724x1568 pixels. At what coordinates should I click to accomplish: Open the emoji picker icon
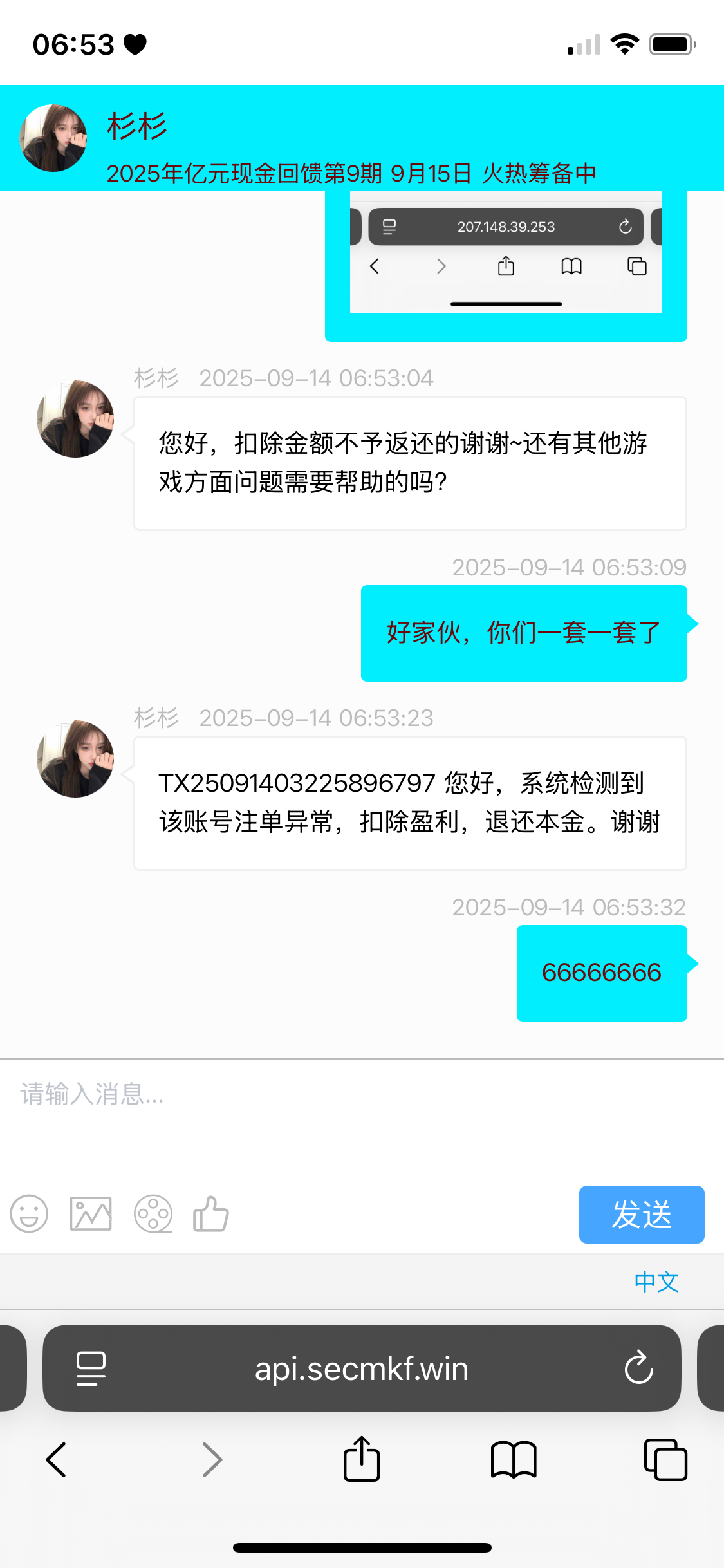point(28,1214)
